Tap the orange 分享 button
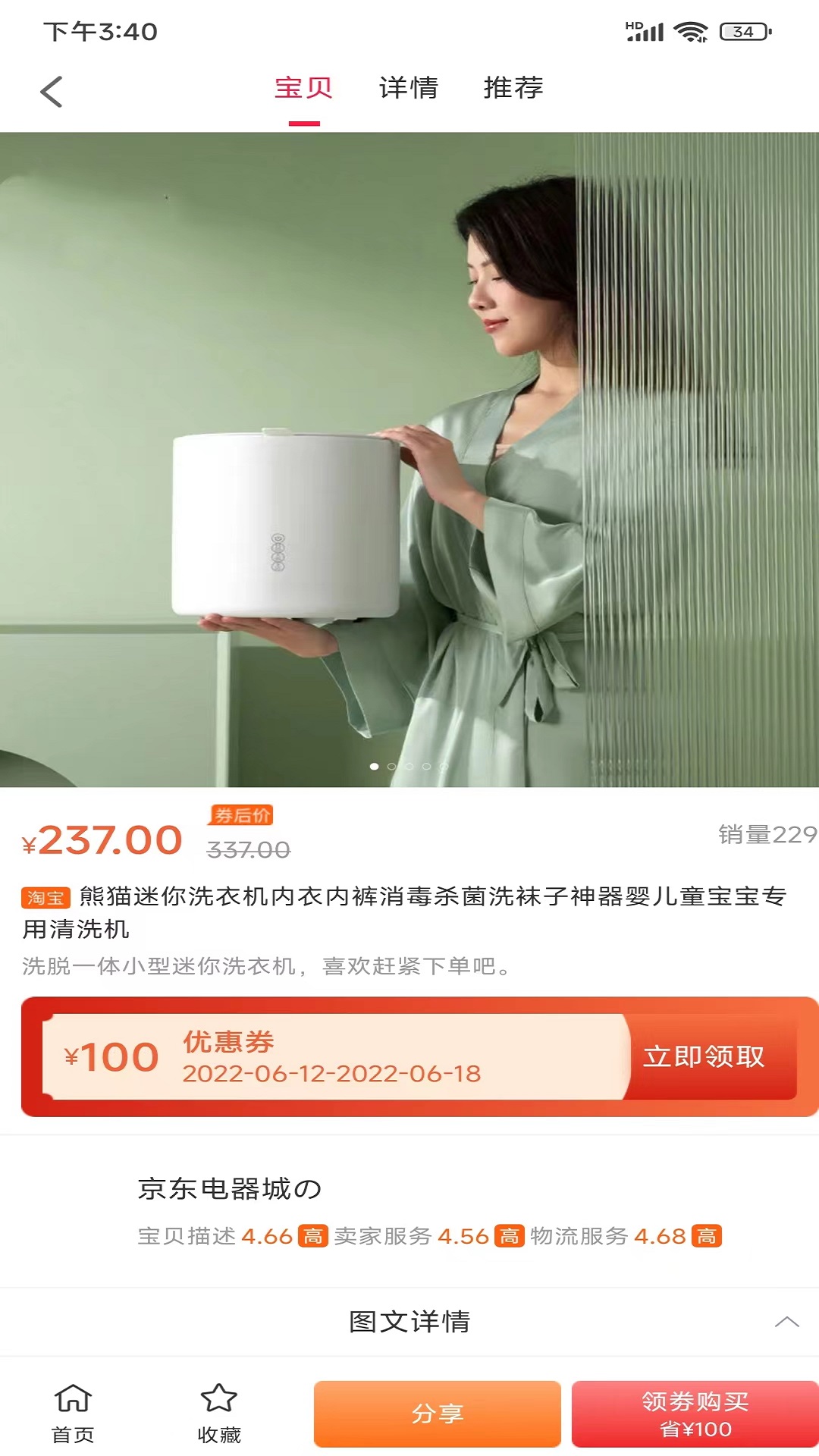The image size is (819, 1456). click(438, 1414)
